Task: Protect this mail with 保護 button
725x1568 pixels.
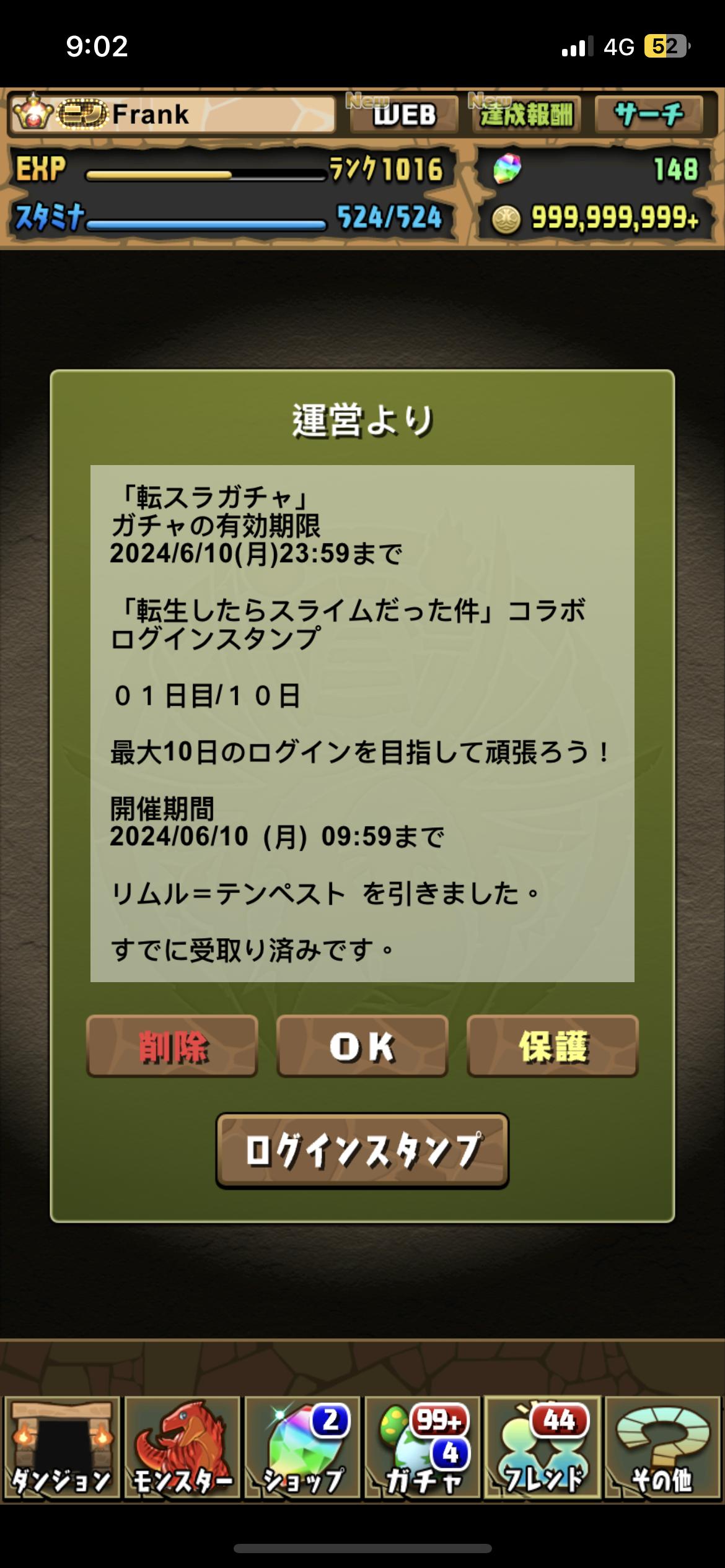Action: pos(552,1046)
